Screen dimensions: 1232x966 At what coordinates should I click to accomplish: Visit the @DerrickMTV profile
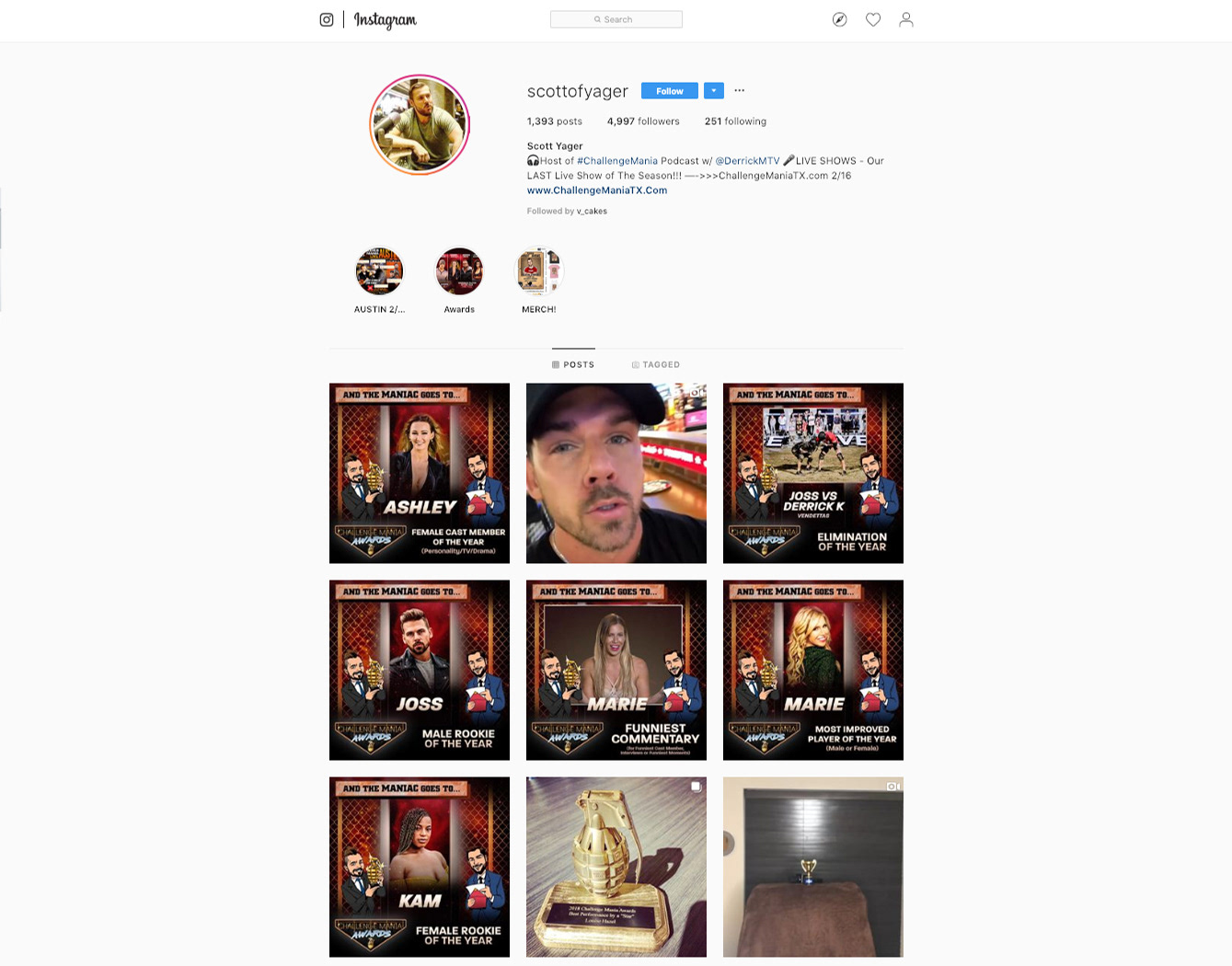(747, 161)
